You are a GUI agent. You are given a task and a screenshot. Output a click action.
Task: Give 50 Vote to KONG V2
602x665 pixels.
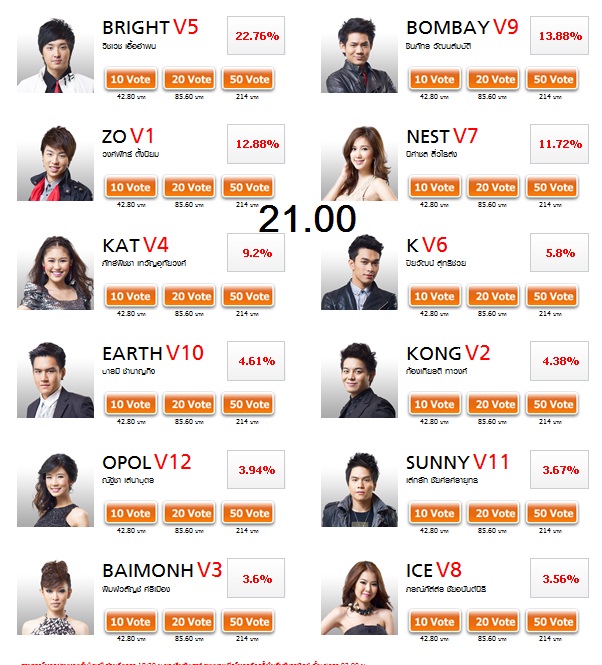[x=554, y=404]
